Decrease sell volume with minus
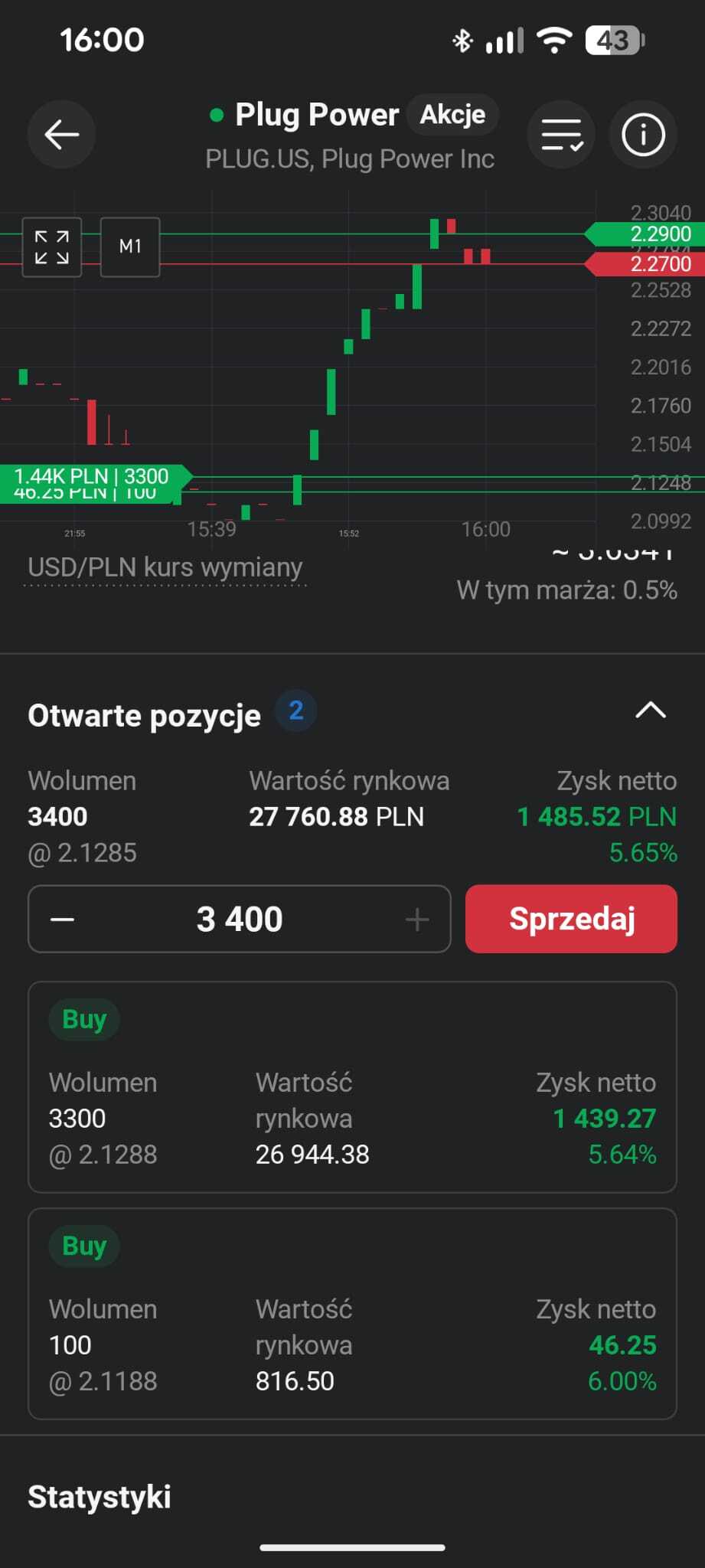Viewport: 705px width, 1568px height. tap(63, 920)
